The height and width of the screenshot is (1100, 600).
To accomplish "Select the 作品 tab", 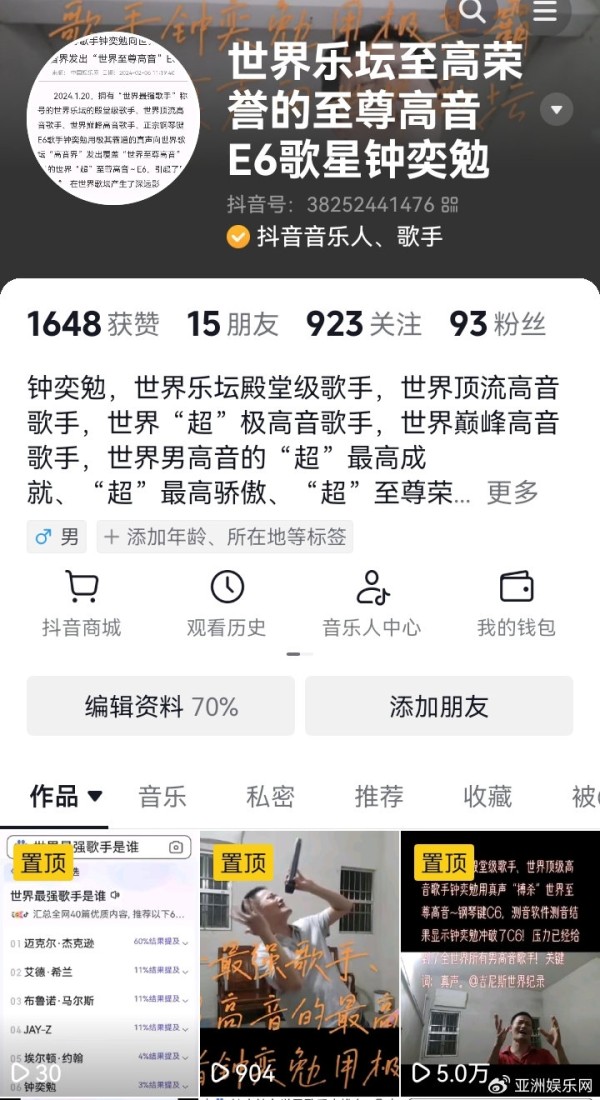I will 66,796.
